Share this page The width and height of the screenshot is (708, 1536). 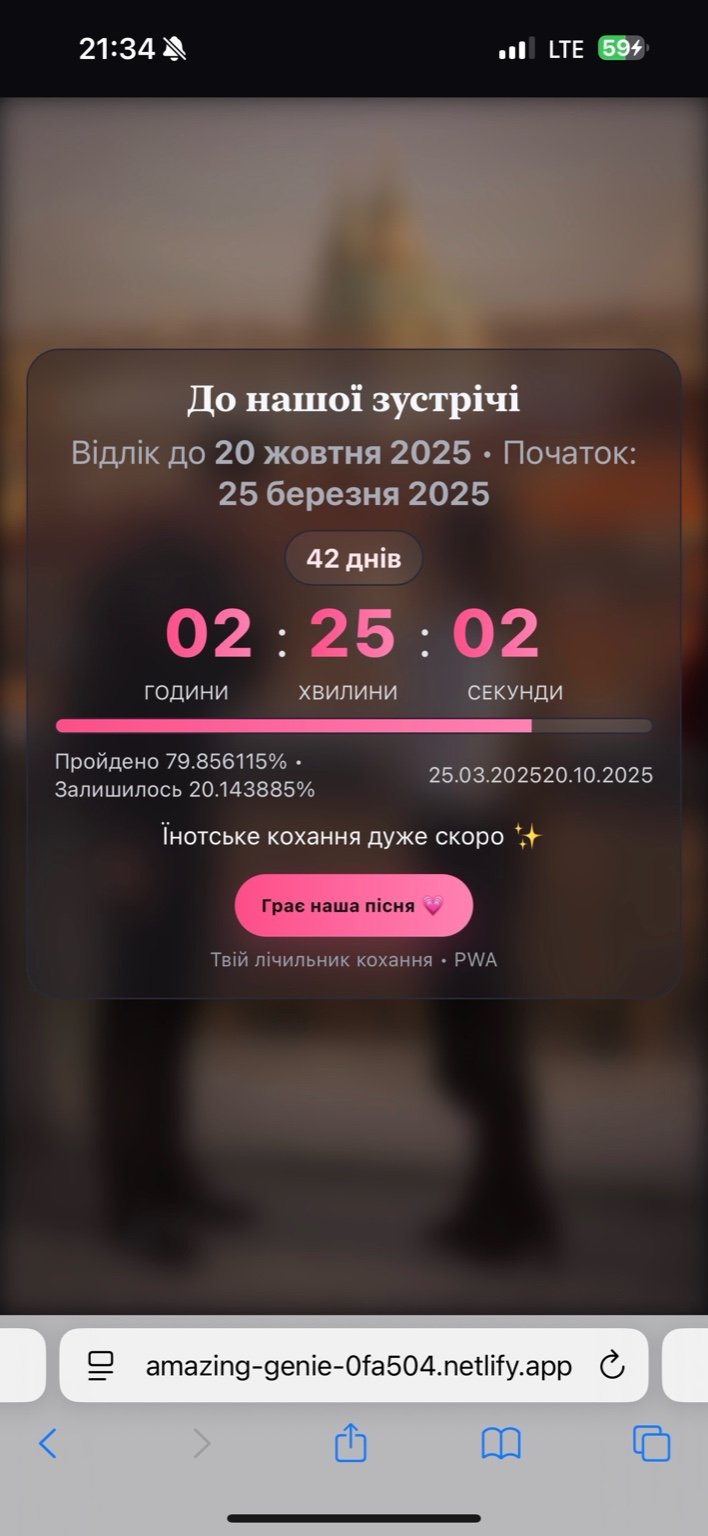tap(350, 1443)
